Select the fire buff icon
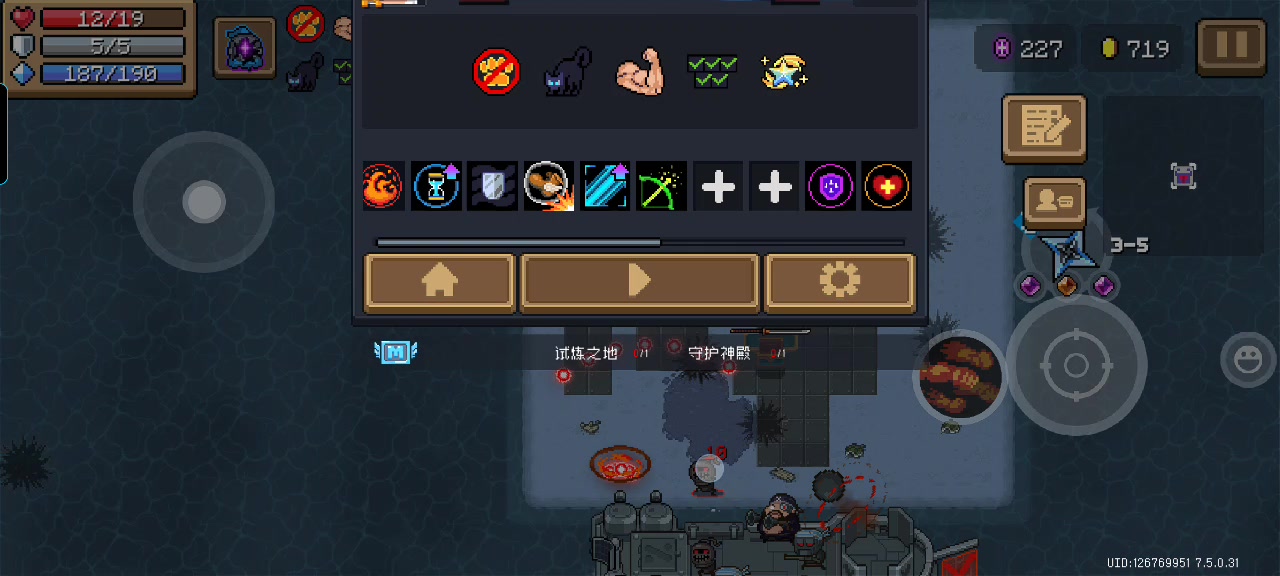The width and height of the screenshot is (1280, 576). click(x=383, y=187)
